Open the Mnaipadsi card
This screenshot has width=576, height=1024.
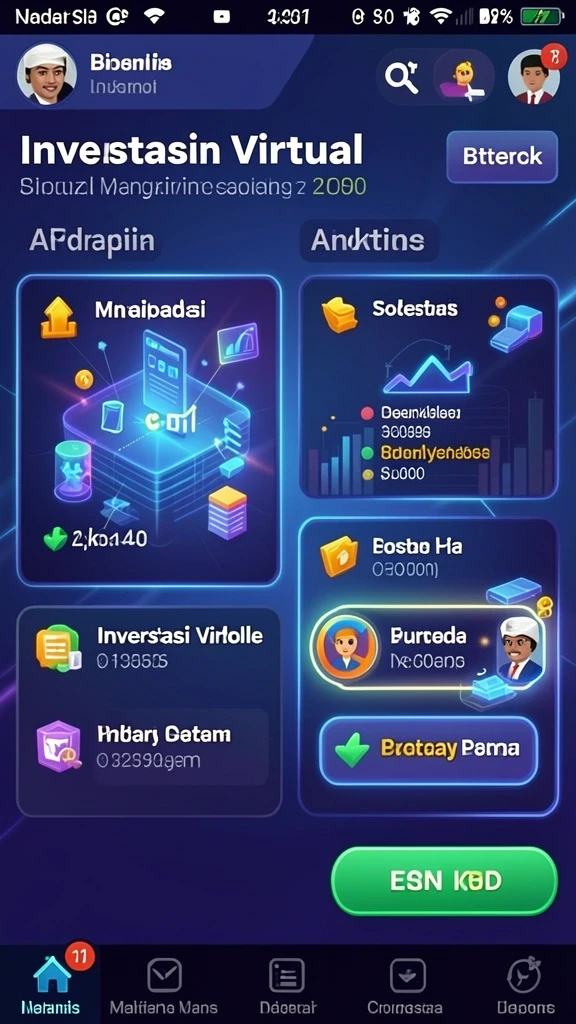[x=149, y=430]
